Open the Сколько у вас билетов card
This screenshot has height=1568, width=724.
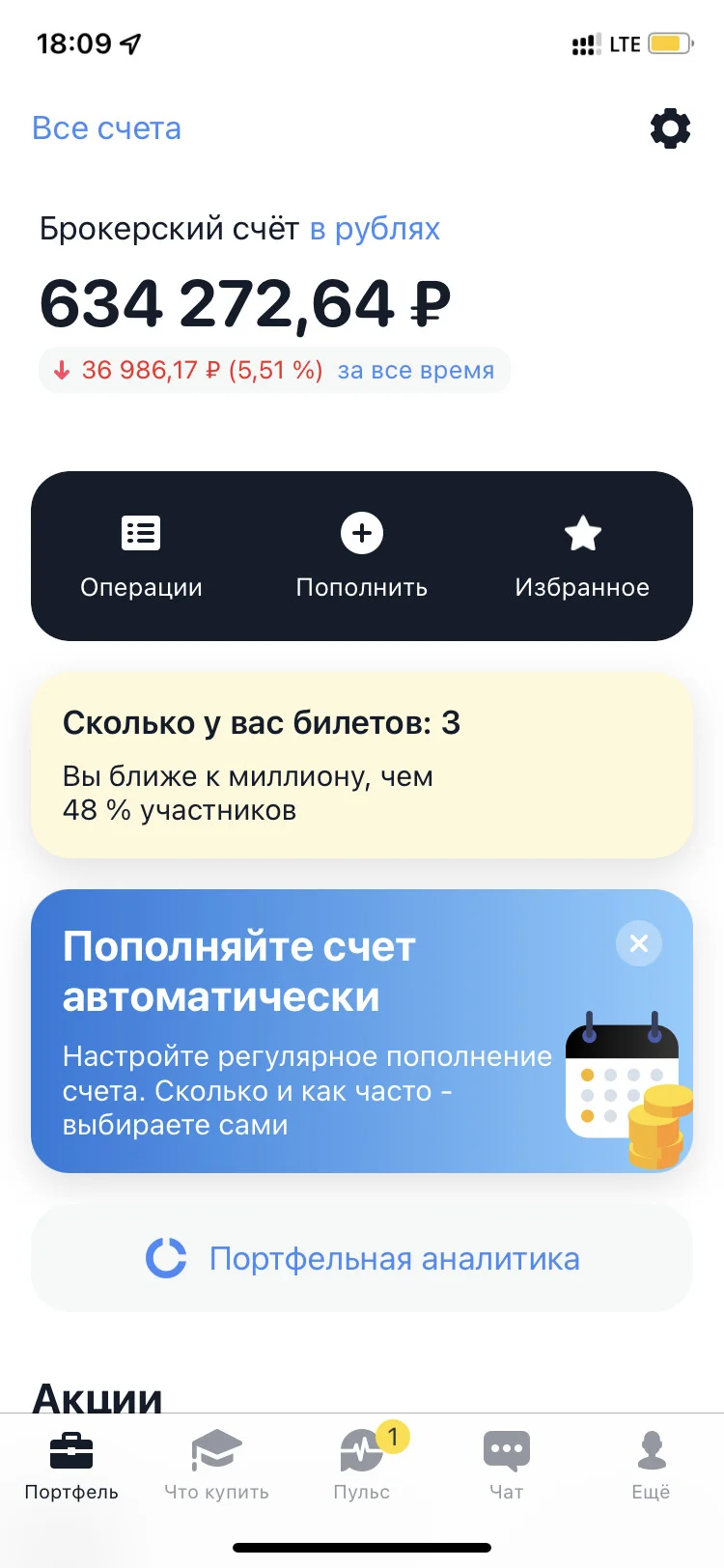tap(362, 766)
